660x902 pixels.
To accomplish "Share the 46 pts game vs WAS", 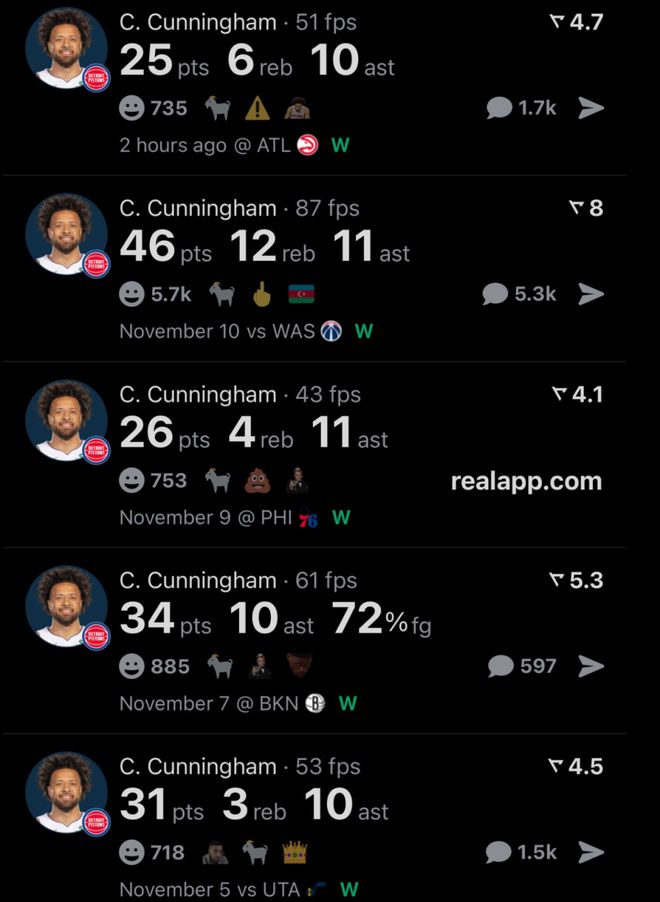I will coord(591,294).
